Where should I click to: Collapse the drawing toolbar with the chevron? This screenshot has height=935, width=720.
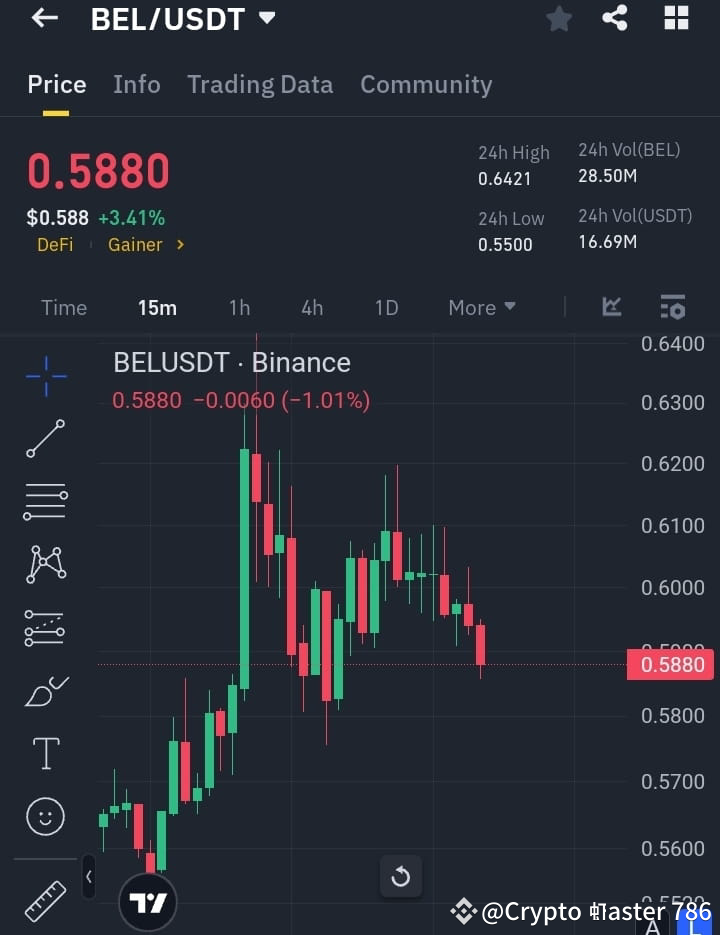[x=88, y=876]
